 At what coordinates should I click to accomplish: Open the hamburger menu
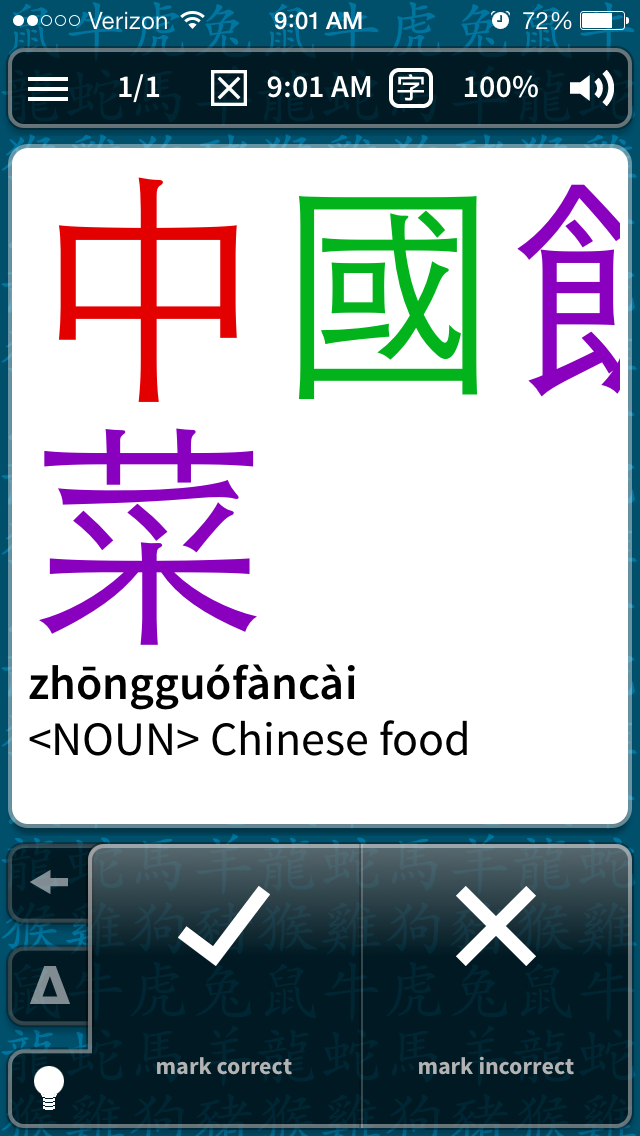pos(48,88)
